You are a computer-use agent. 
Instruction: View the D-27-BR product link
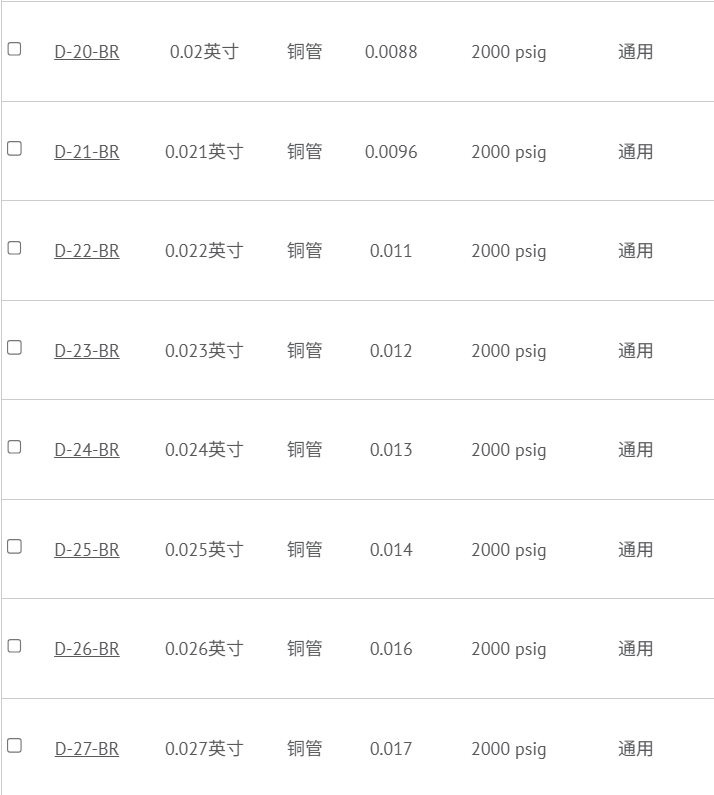[x=87, y=749]
